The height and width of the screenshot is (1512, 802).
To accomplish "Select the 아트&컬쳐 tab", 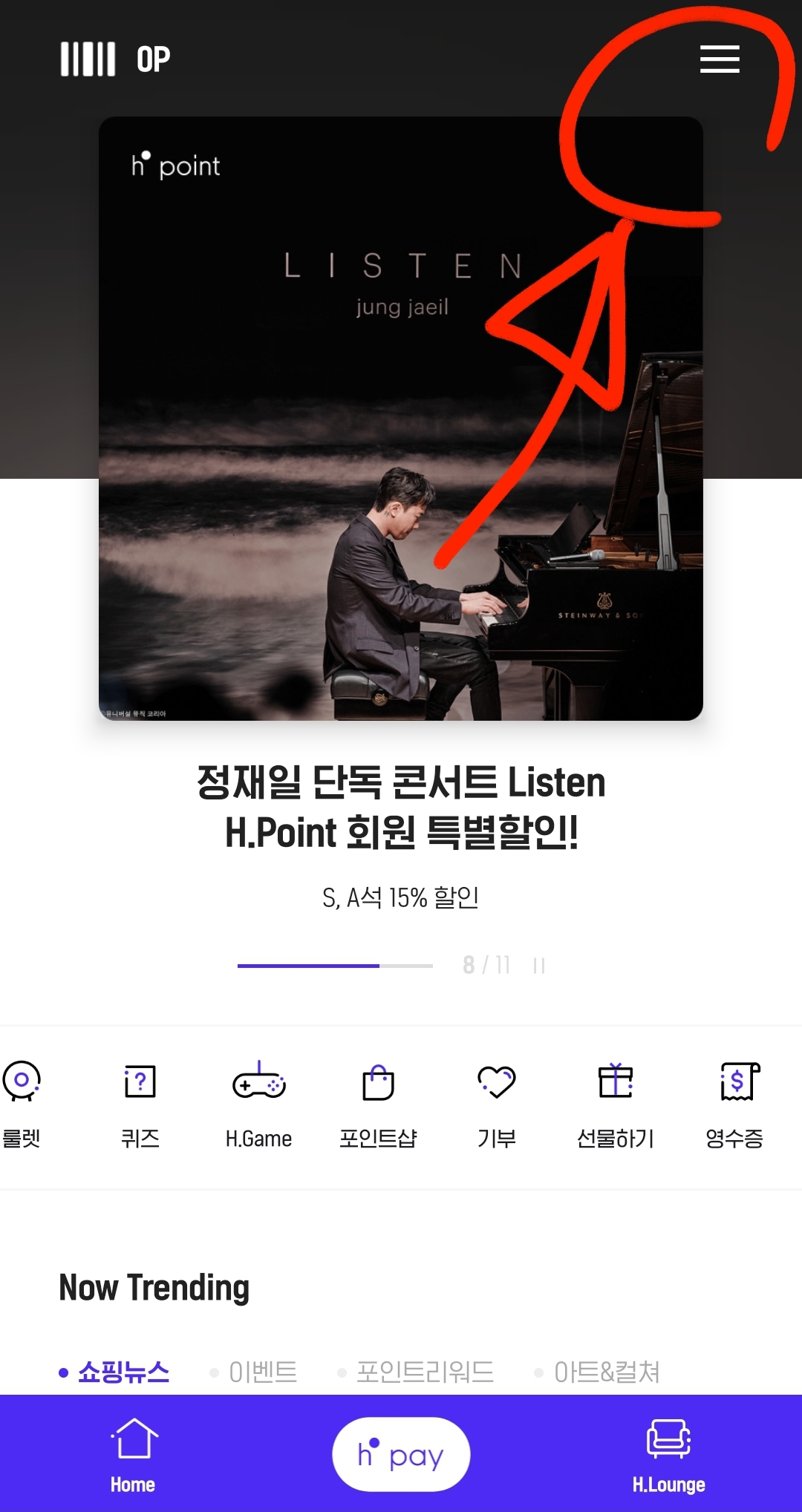I will pyautogui.click(x=609, y=1371).
